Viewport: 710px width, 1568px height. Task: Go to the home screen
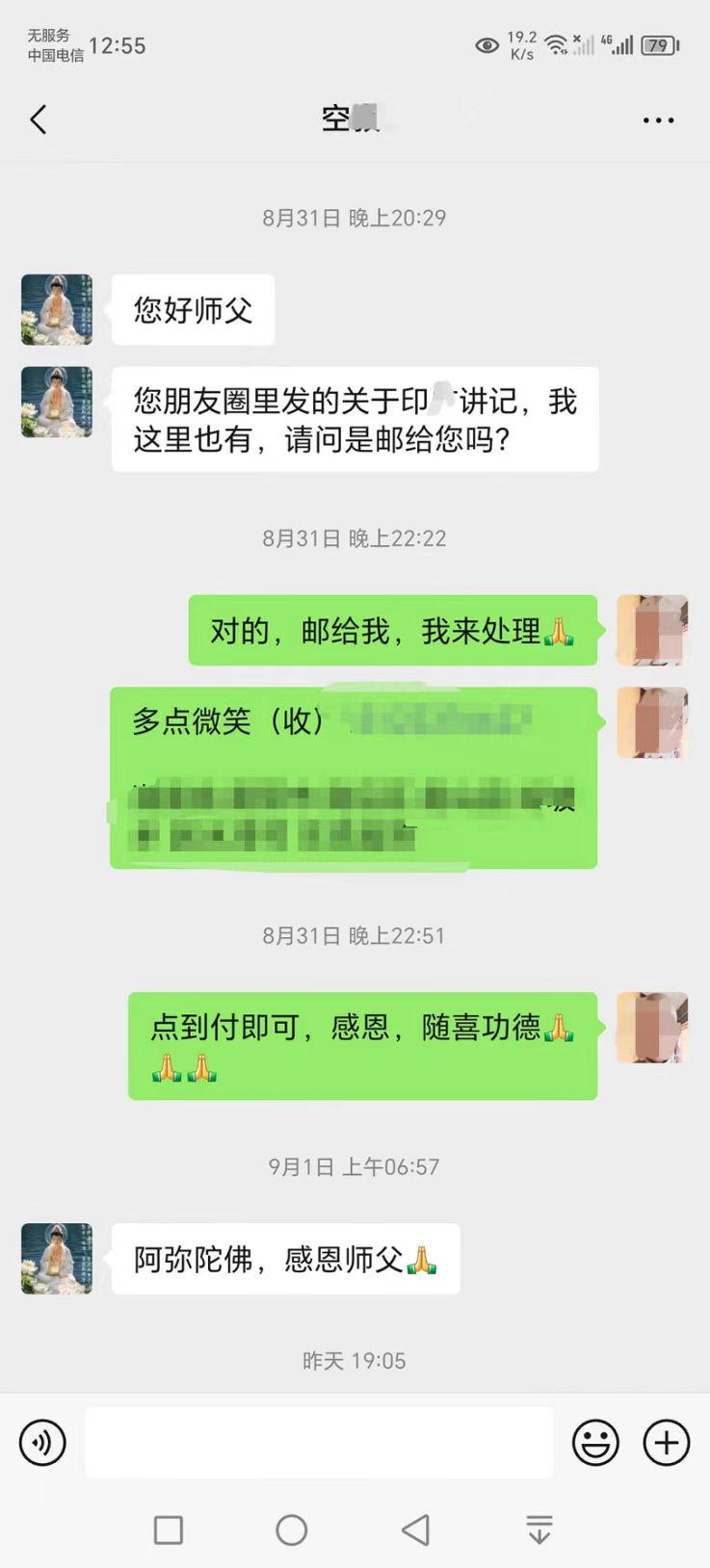pos(291,1529)
